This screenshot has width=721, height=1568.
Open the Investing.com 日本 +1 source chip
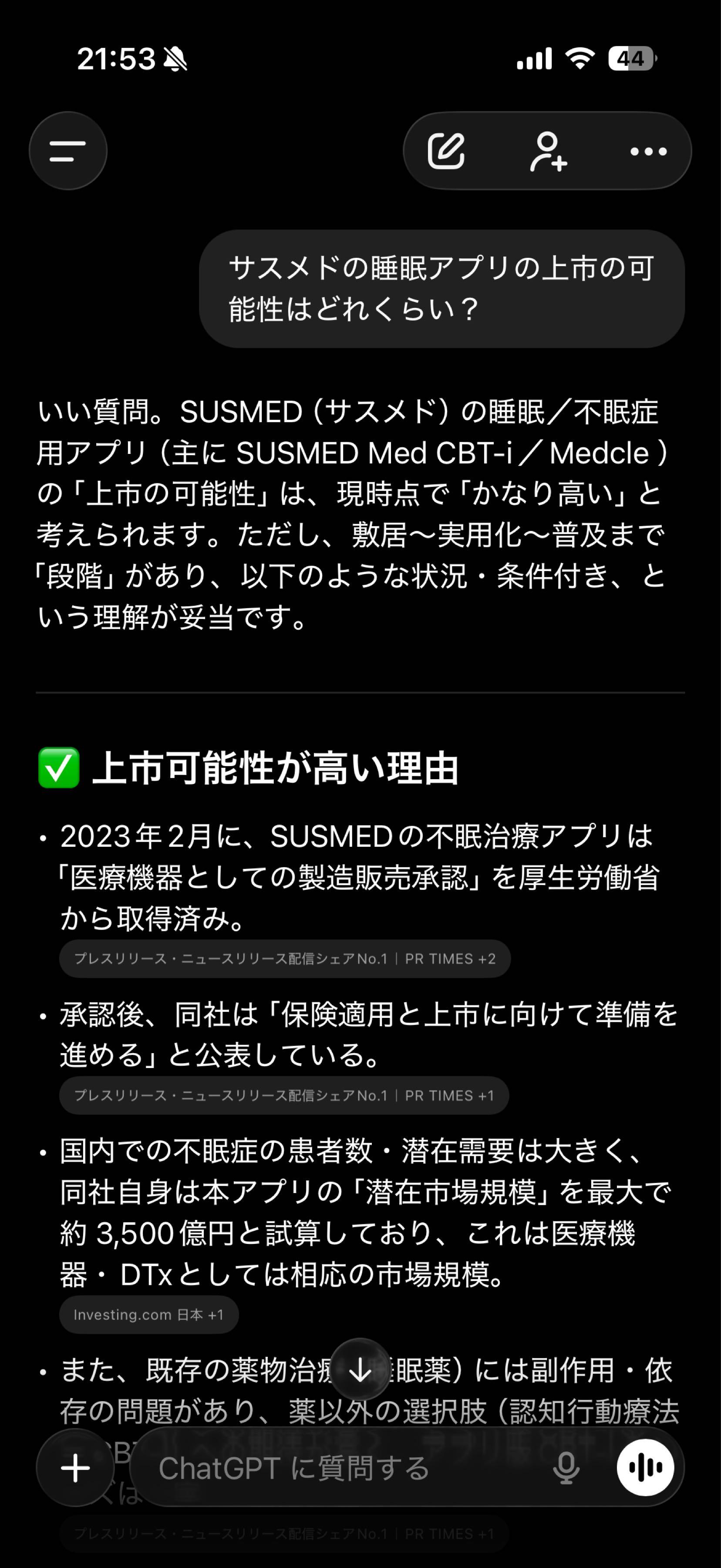click(148, 1315)
